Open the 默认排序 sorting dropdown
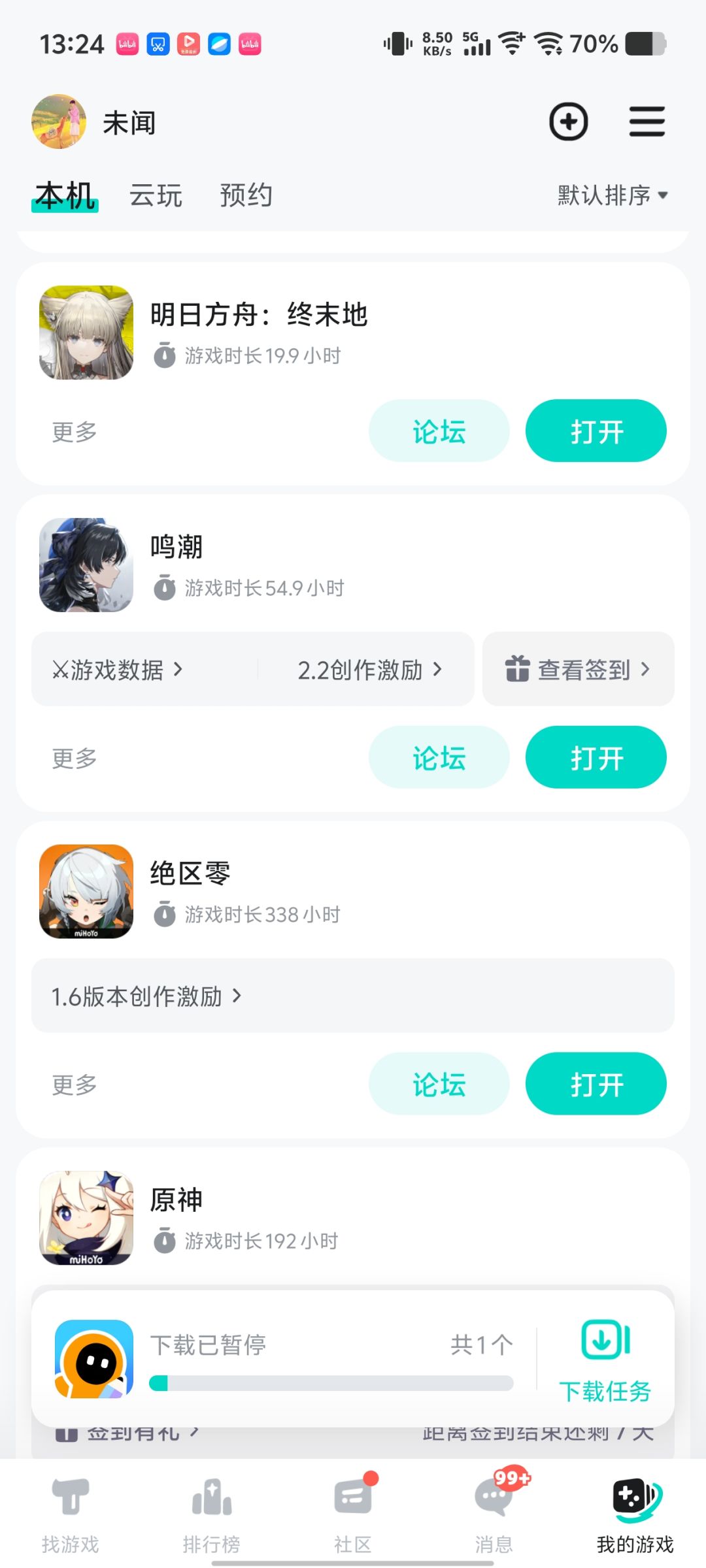 pyautogui.click(x=610, y=195)
